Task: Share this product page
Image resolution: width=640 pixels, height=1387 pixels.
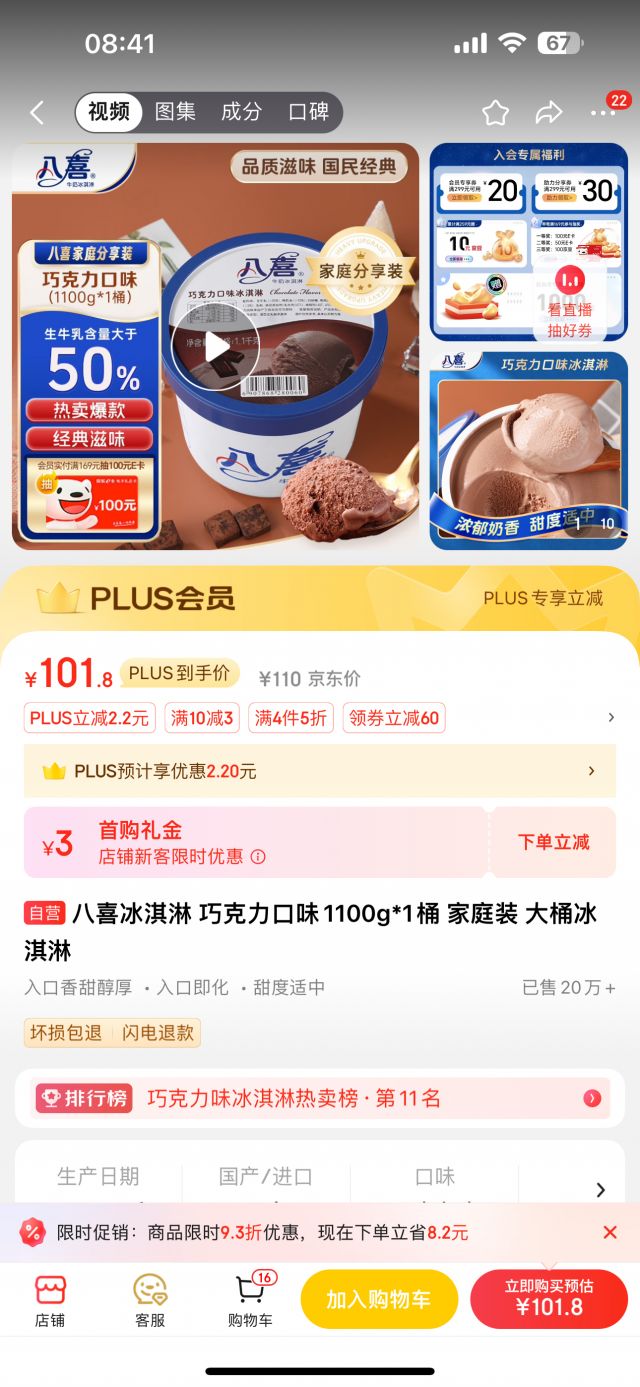Action: [x=549, y=113]
